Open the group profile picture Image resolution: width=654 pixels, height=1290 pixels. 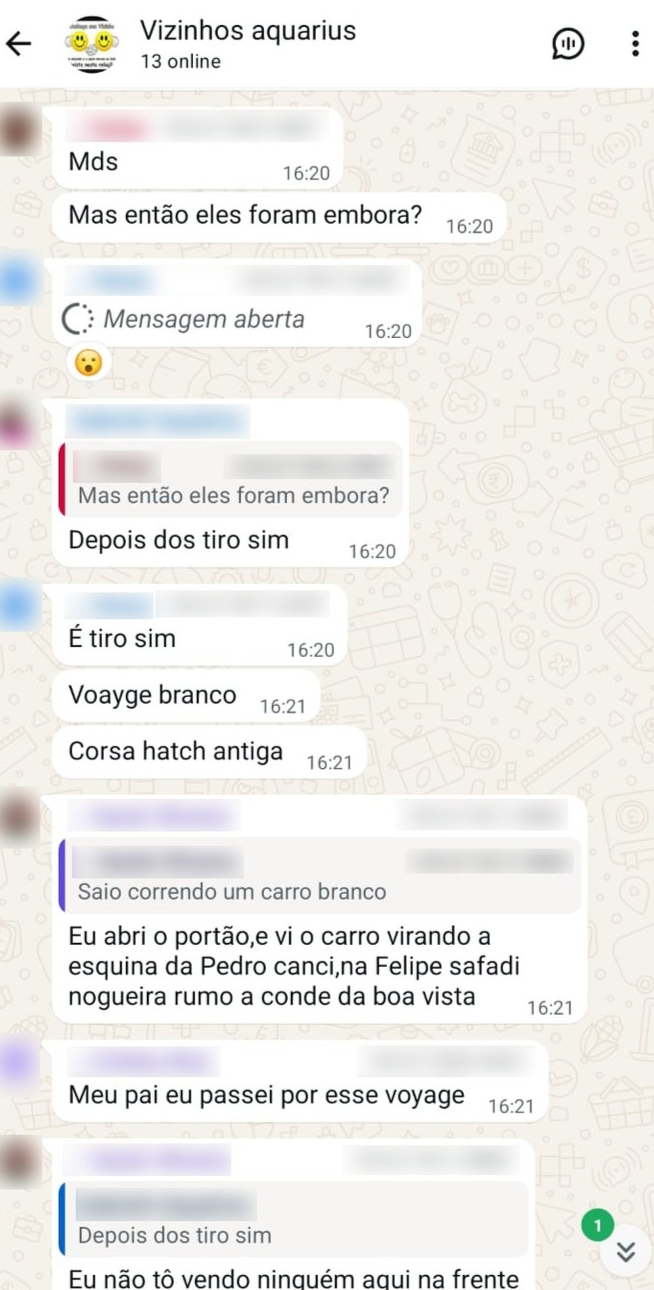(x=91, y=43)
